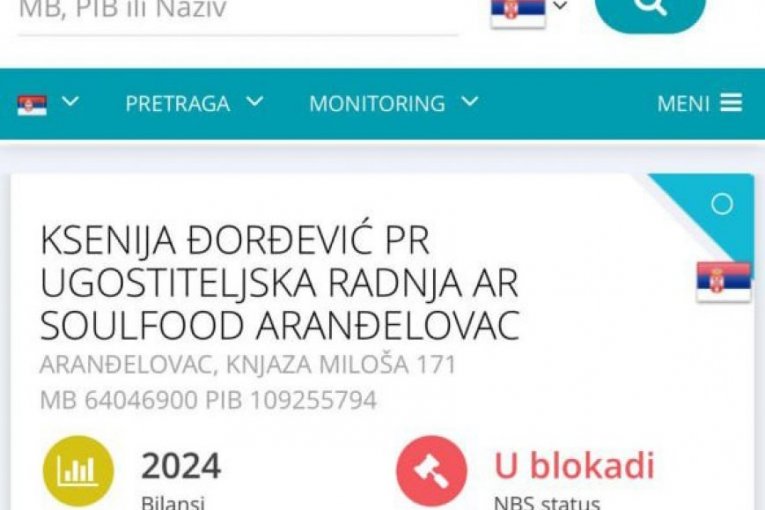Expand the MONITORING dropdown
The height and width of the screenshot is (510, 765).
(x=393, y=103)
